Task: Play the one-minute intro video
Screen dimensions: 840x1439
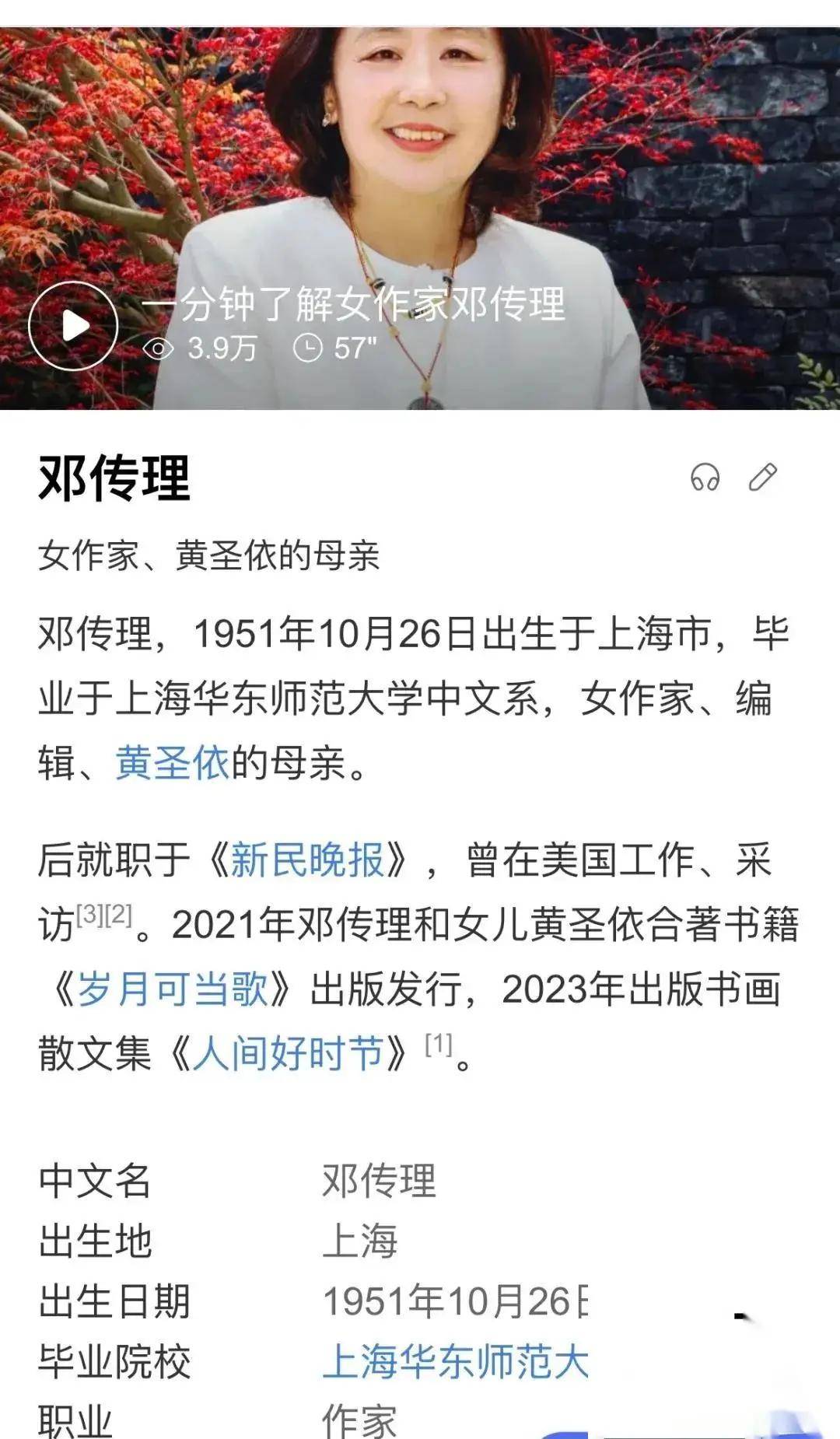Action: [73, 326]
